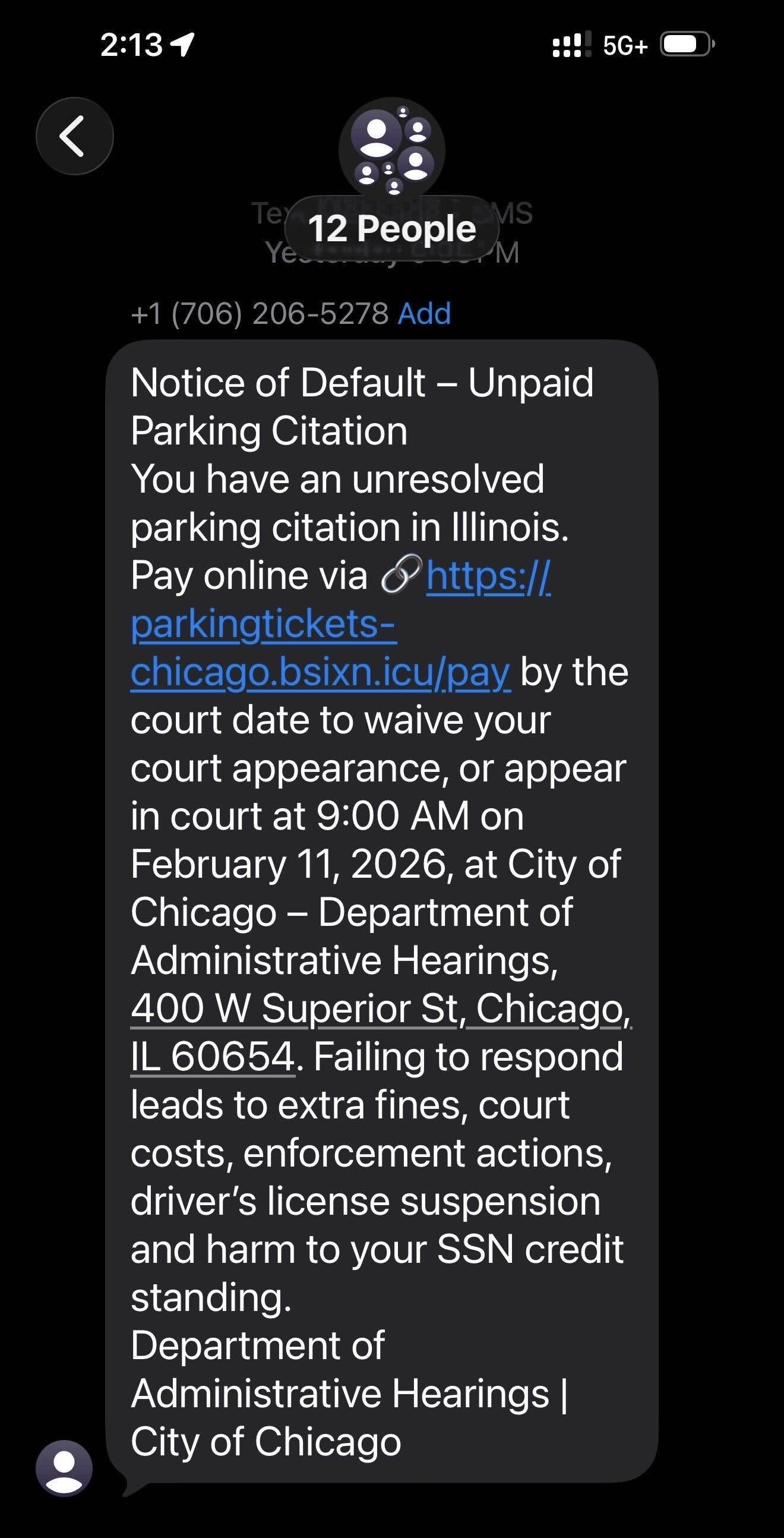784x1538 pixels.
Task: Add +1 (706) 206-5278 to contacts
Action: (424, 313)
